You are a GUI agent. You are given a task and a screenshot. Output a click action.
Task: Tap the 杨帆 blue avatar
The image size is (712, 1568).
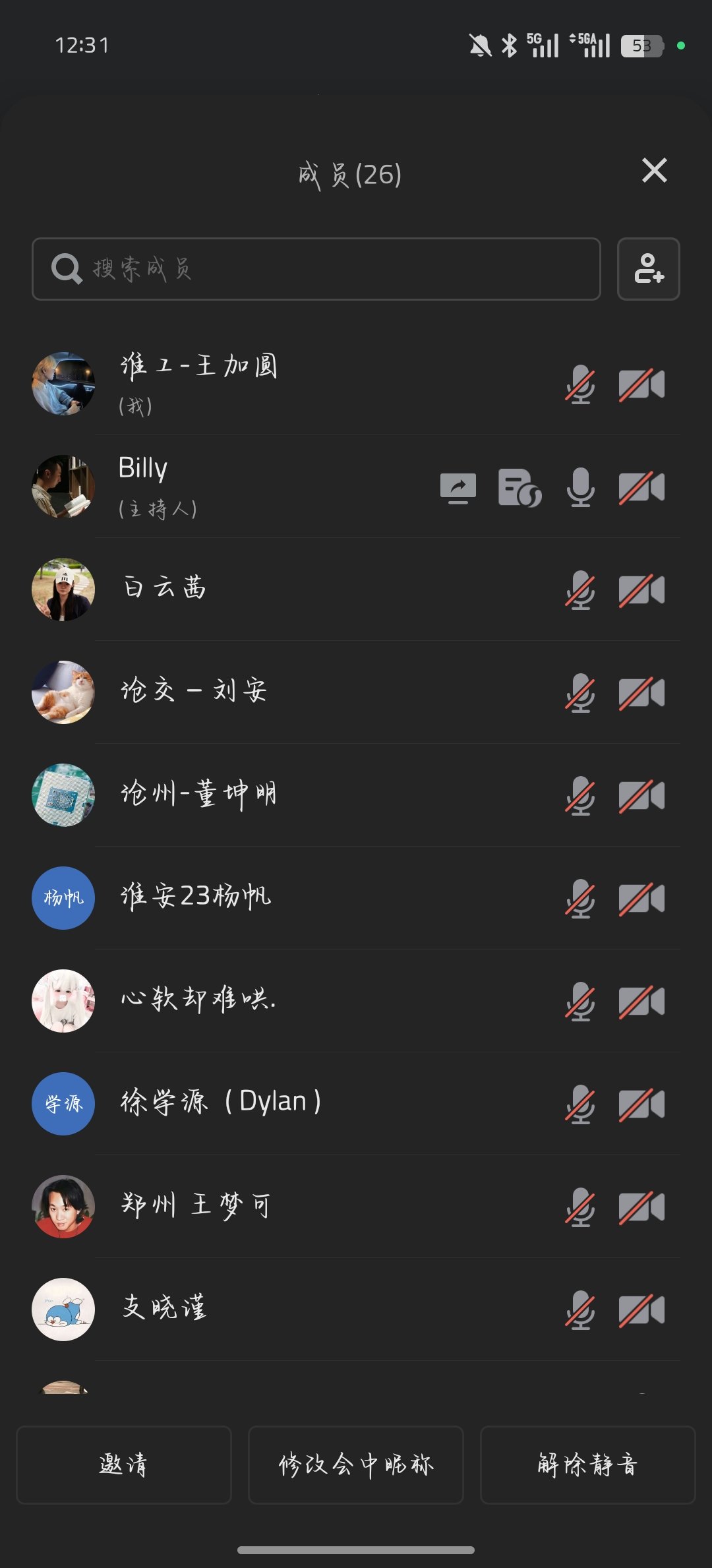tap(63, 898)
